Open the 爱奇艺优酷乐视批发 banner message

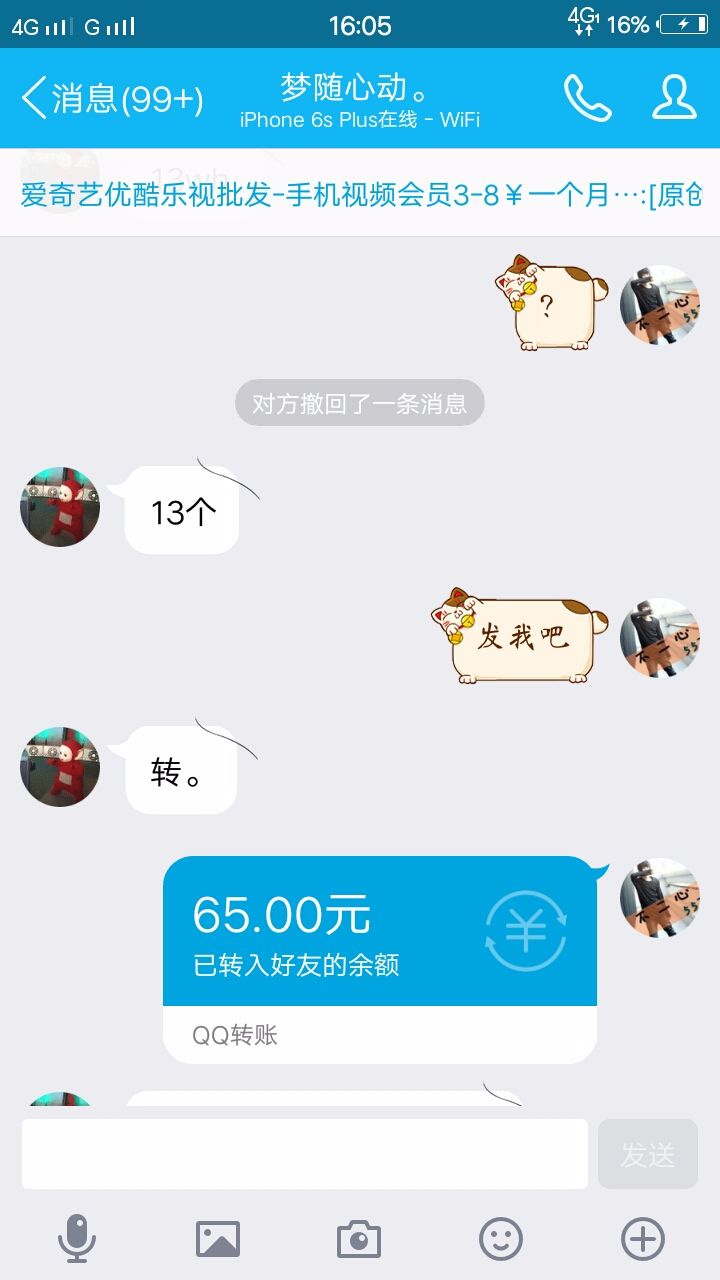coord(360,193)
